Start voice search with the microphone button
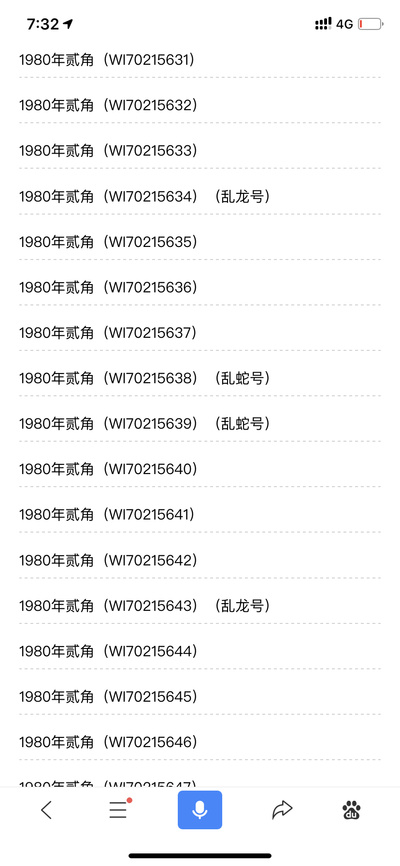Image resolution: width=400 pixels, height=866 pixels. (x=199, y=810)
